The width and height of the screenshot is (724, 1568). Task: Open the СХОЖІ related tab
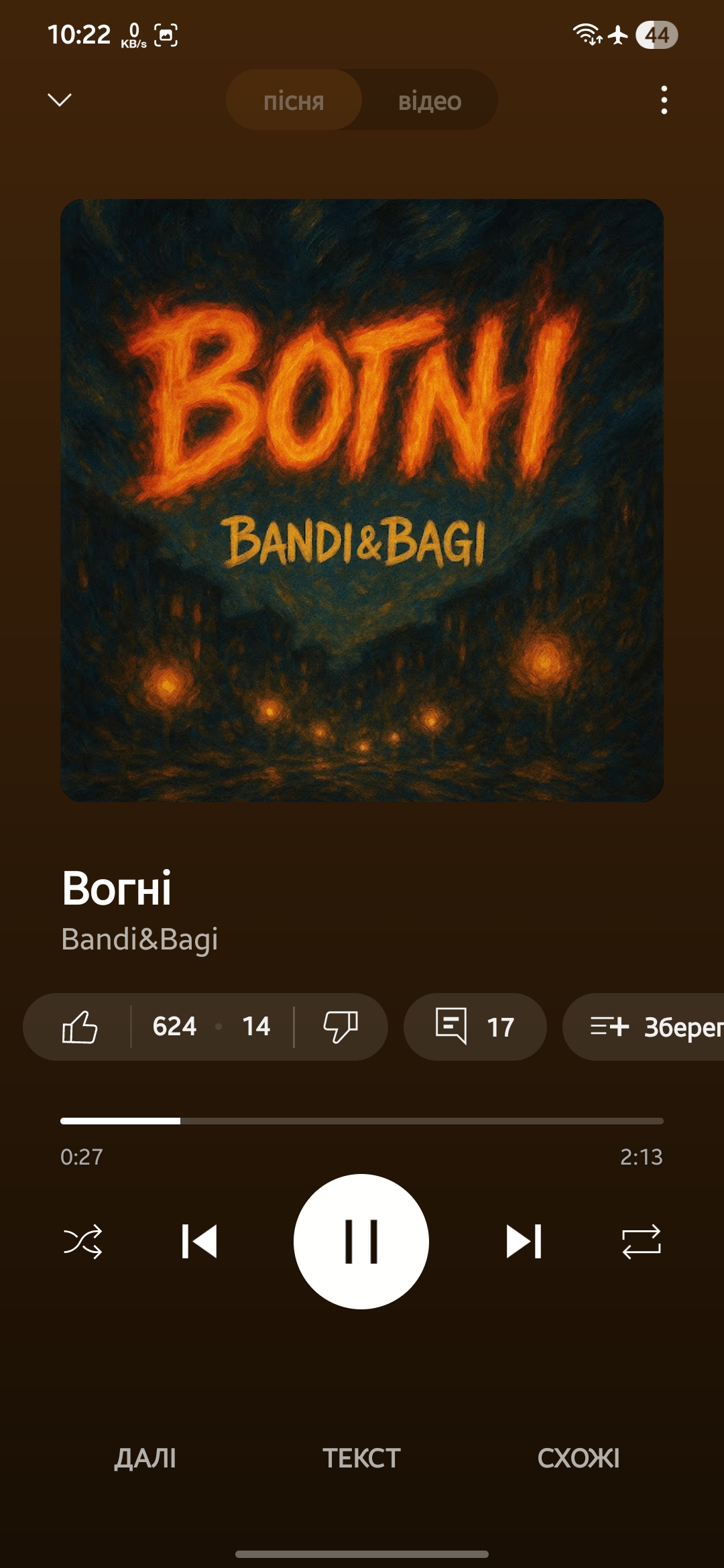tap(579, 1458)
